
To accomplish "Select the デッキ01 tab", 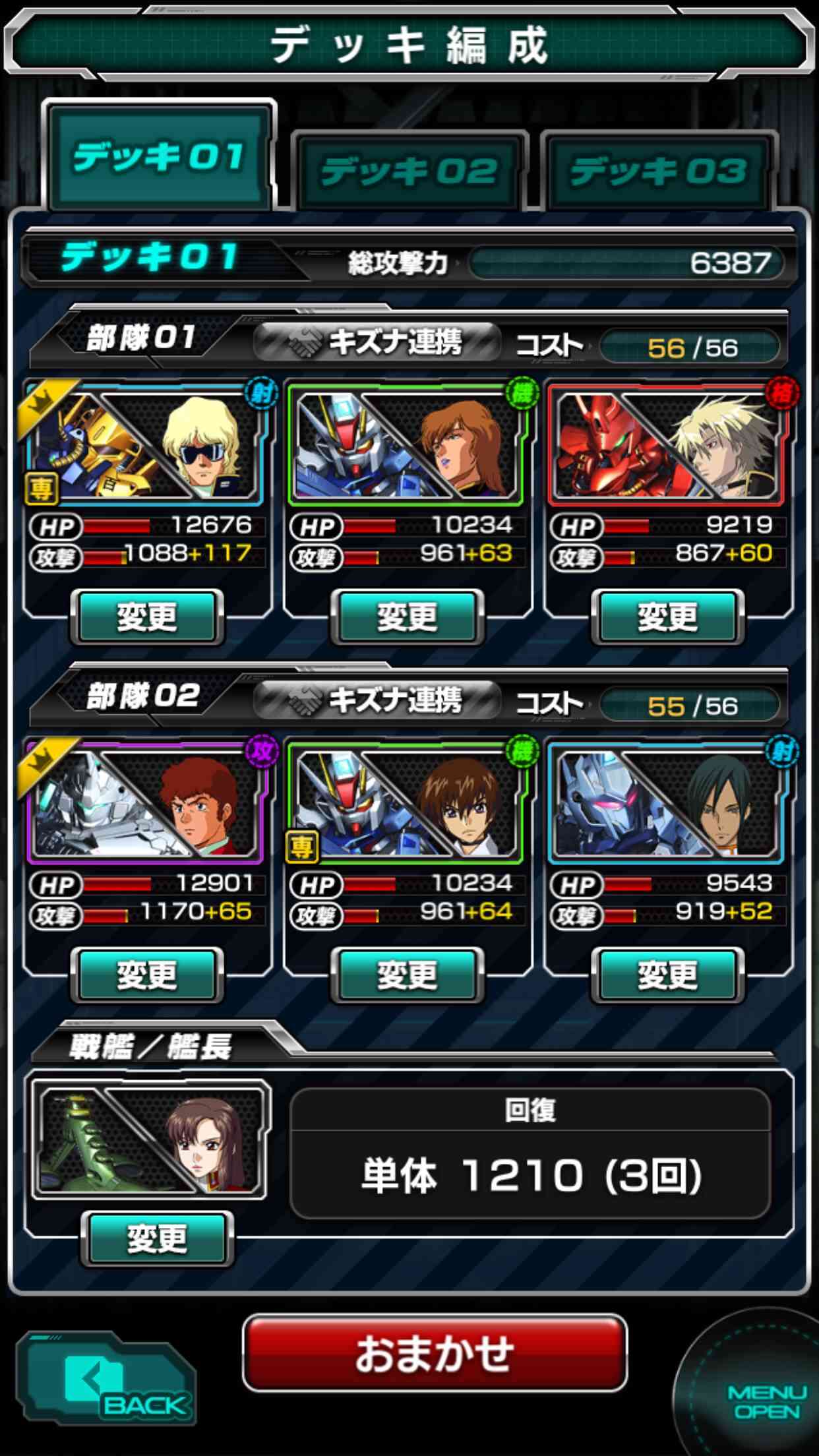I will (159, 156).
